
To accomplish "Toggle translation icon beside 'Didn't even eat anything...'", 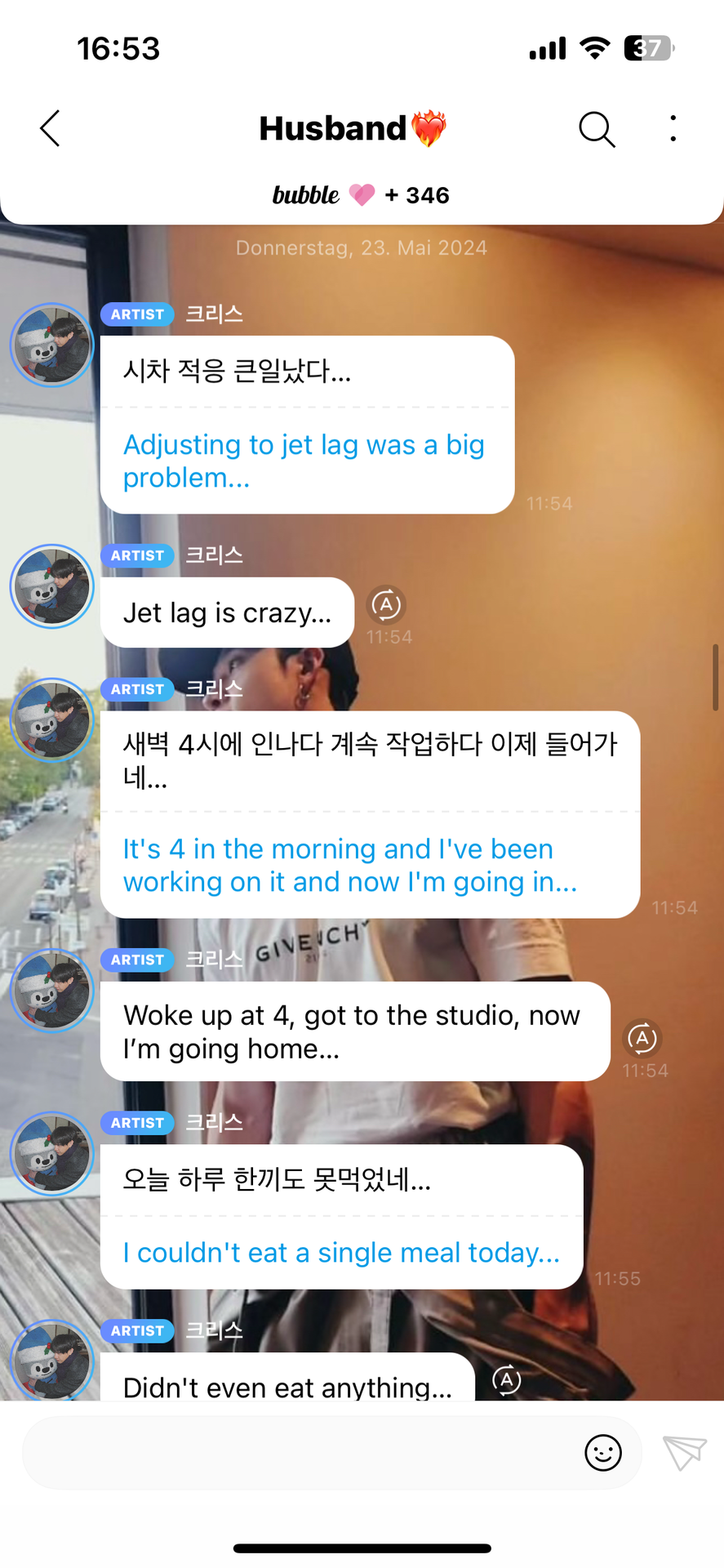I will pos(507,1380).
